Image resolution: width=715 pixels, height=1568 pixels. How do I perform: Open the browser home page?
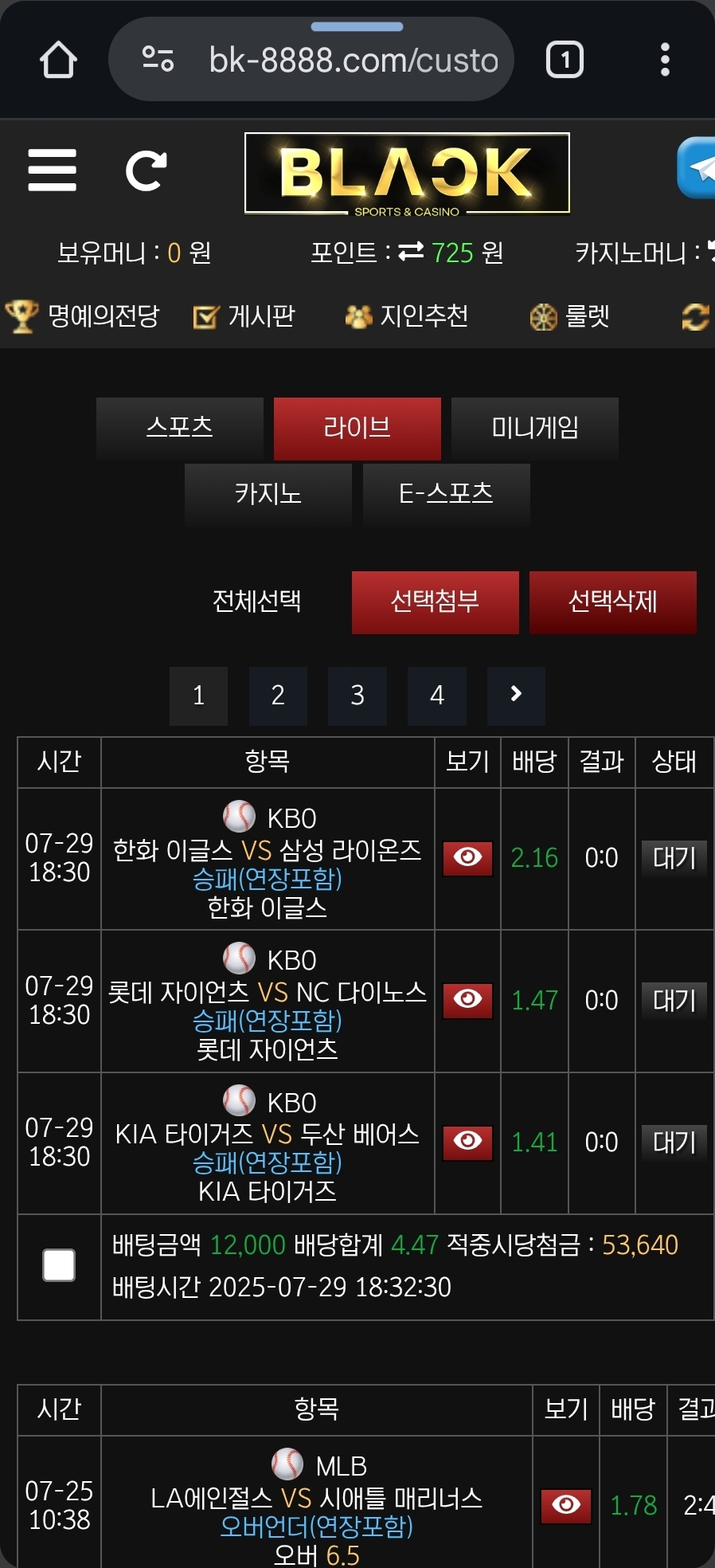tap(58, 60)
